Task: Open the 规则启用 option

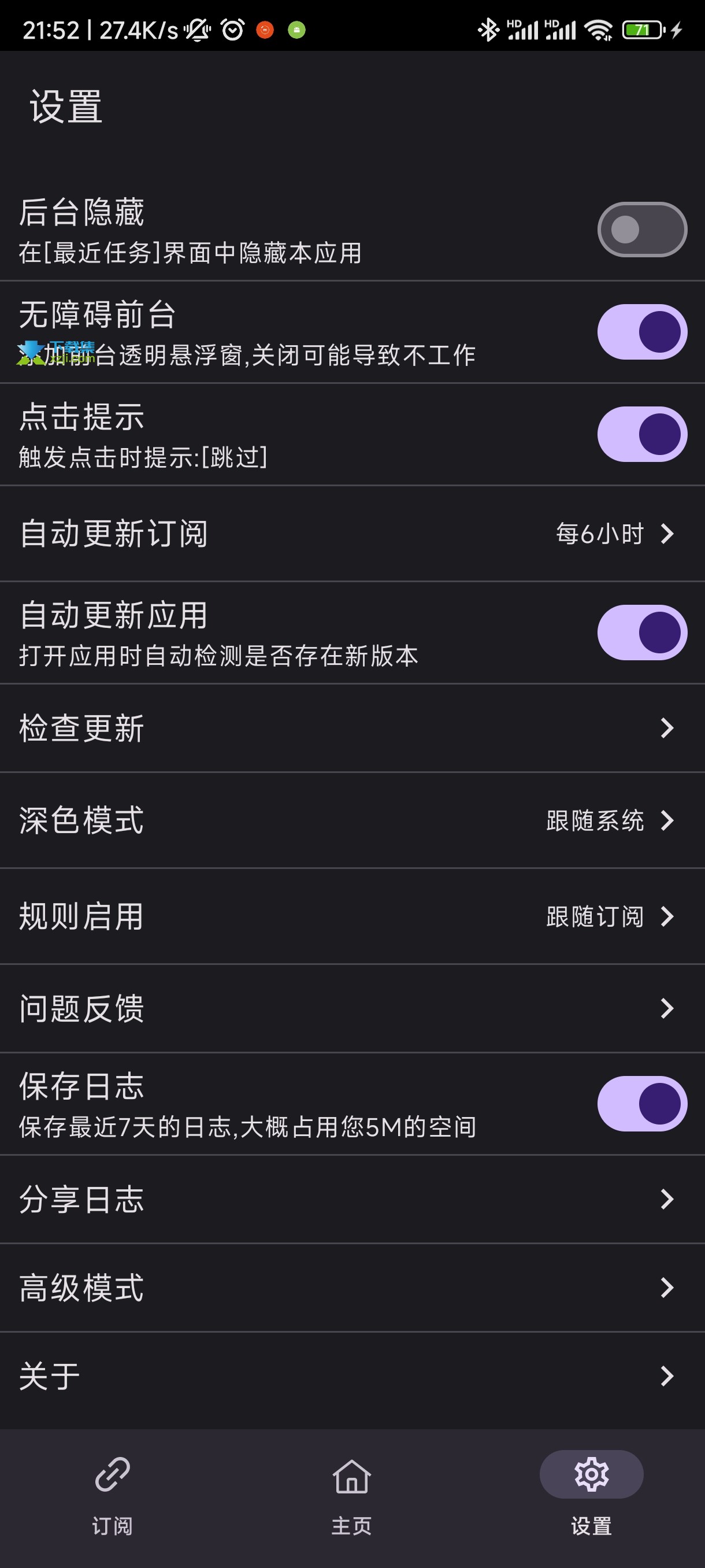Action: click(x=352, y=916)
